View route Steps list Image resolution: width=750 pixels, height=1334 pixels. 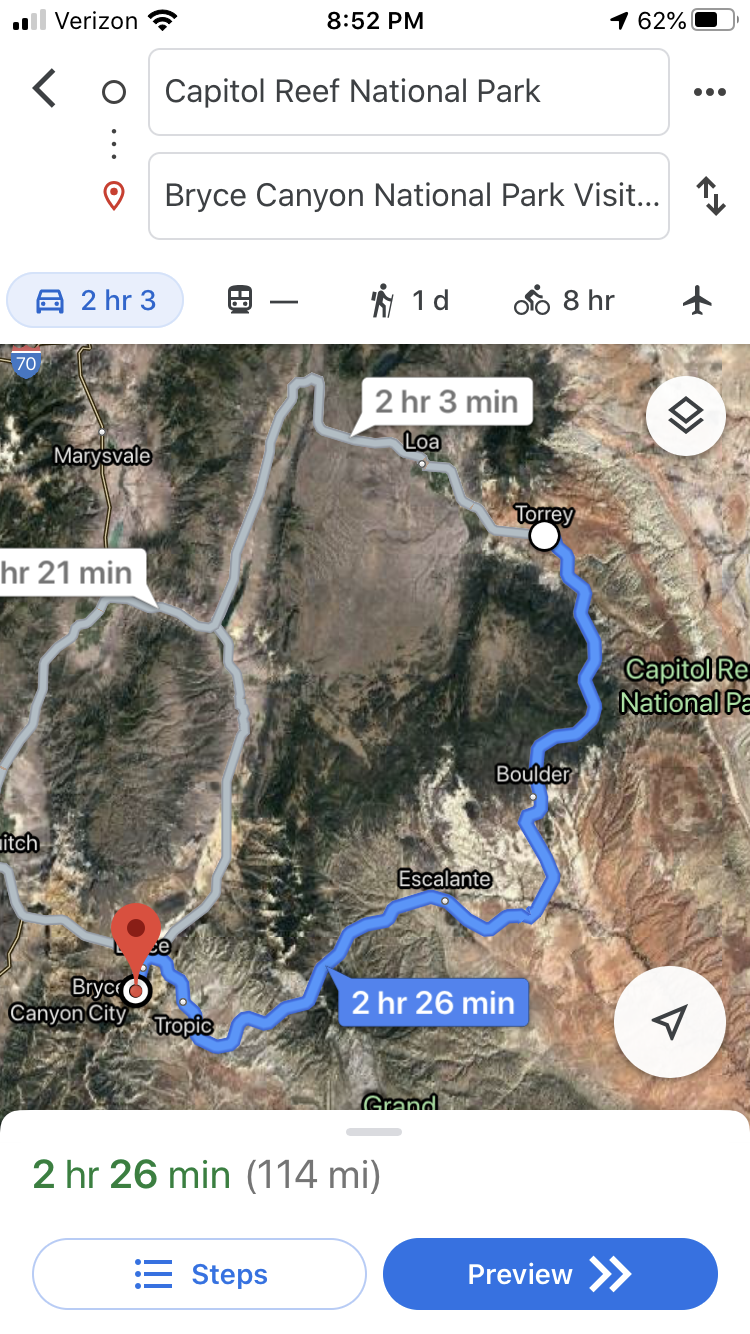pyautogui.click(x=200, y=1274)
